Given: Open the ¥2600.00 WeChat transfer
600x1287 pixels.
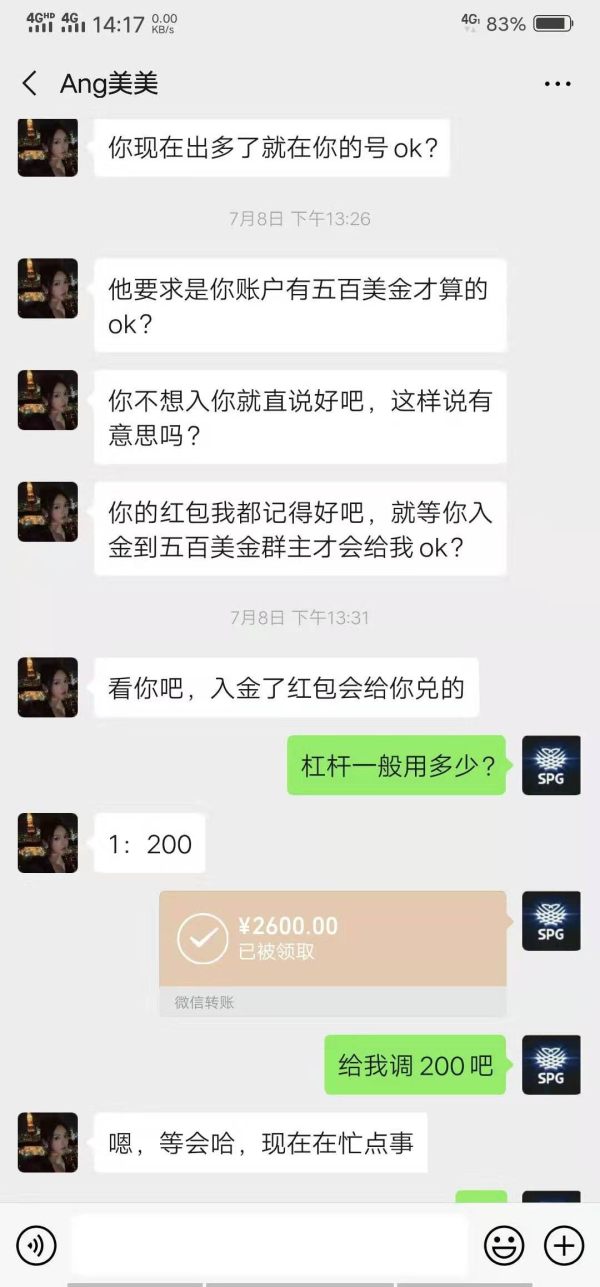Looking at the screenshot, I should (332, 938).
